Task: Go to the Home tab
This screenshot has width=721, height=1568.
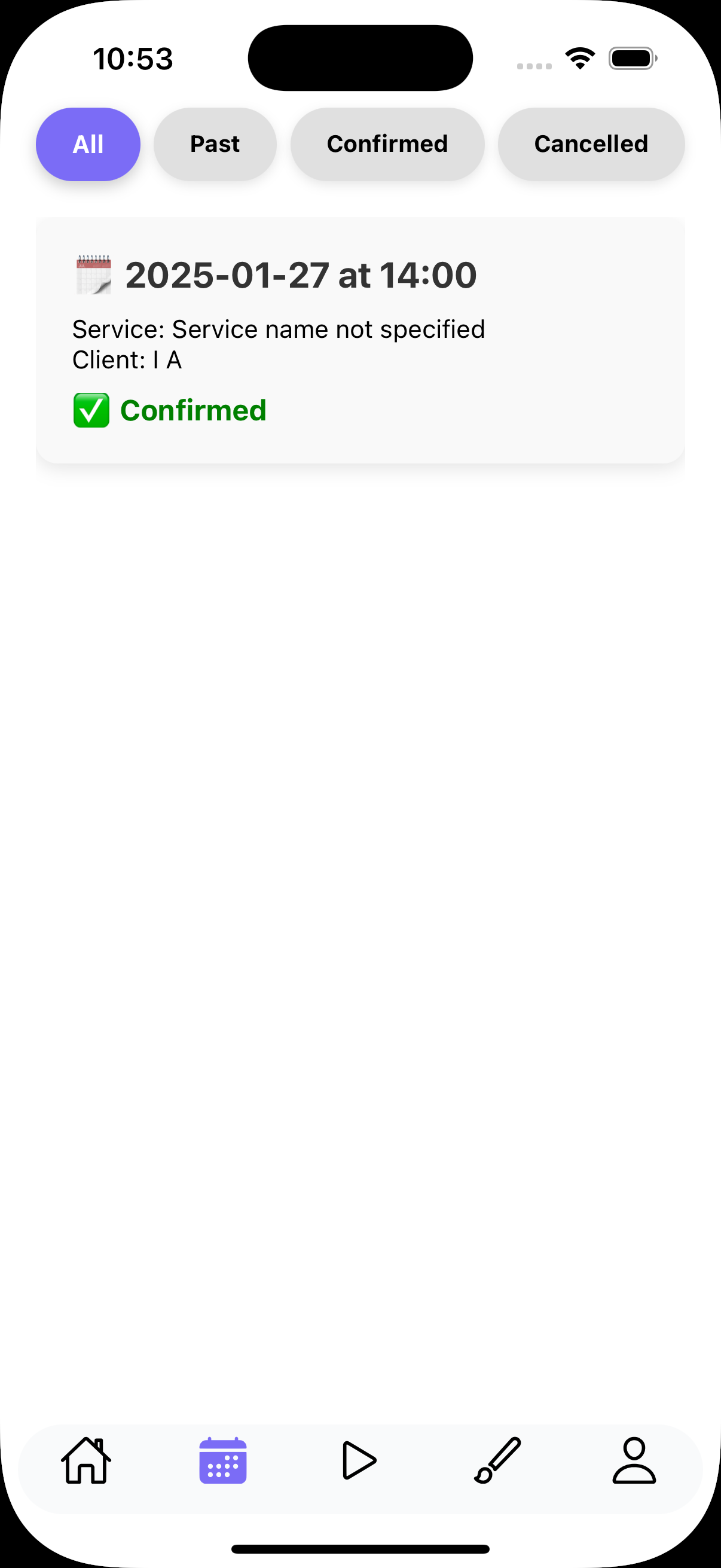Action: [87, 1461]
